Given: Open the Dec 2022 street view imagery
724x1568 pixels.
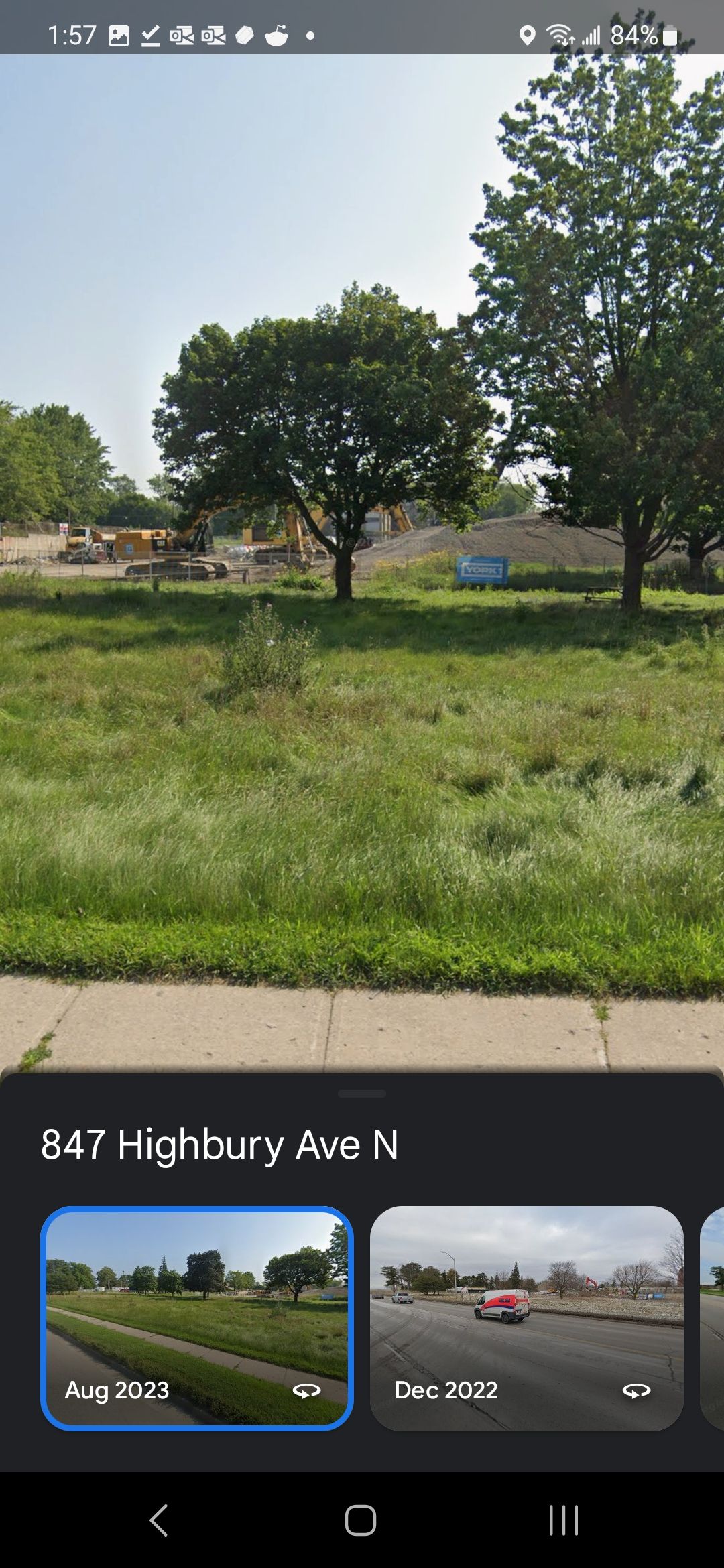Looking at the screenshot, I should click(x=526, y=1318).
